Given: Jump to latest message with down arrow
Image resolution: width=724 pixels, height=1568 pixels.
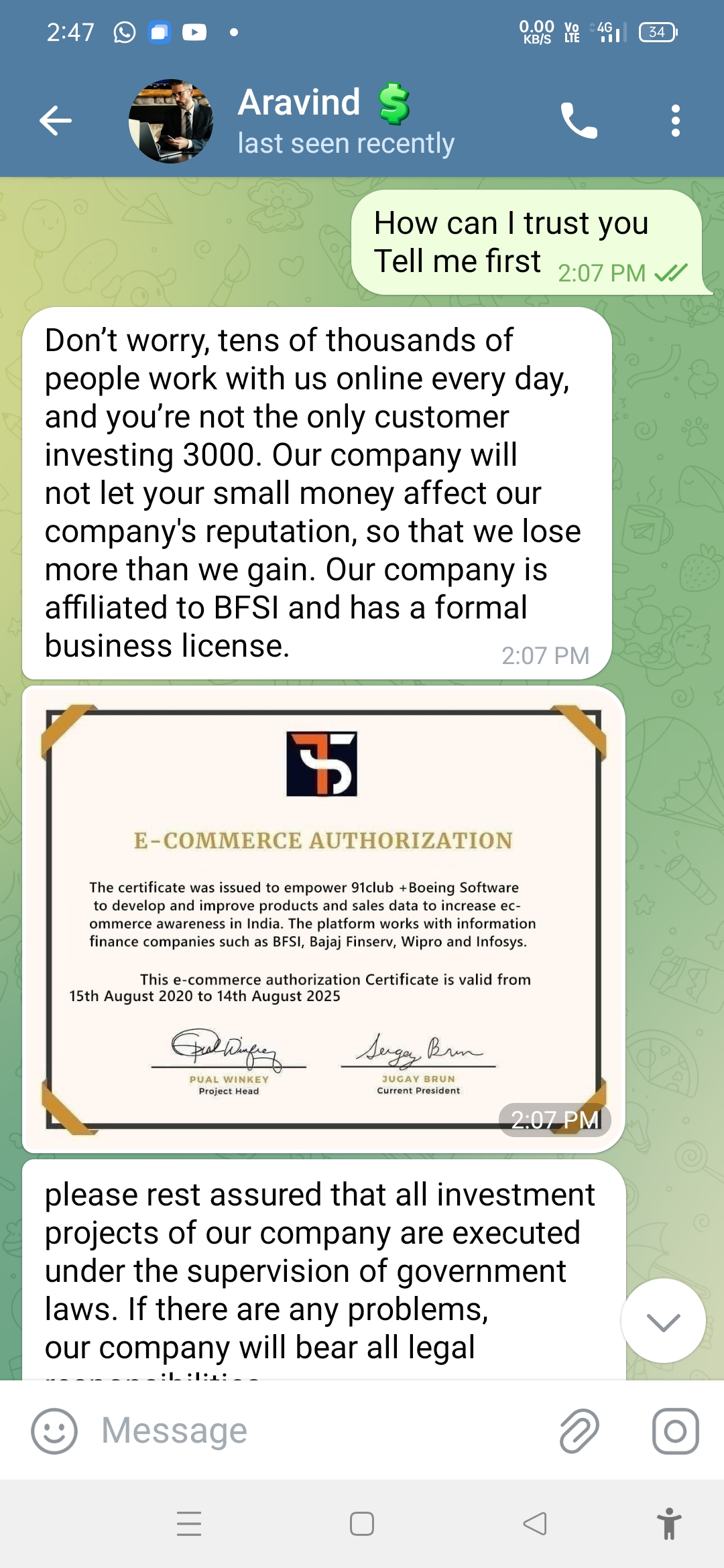Looking at the screenshot, I should pyautogui.click(x=663, y=1320).
